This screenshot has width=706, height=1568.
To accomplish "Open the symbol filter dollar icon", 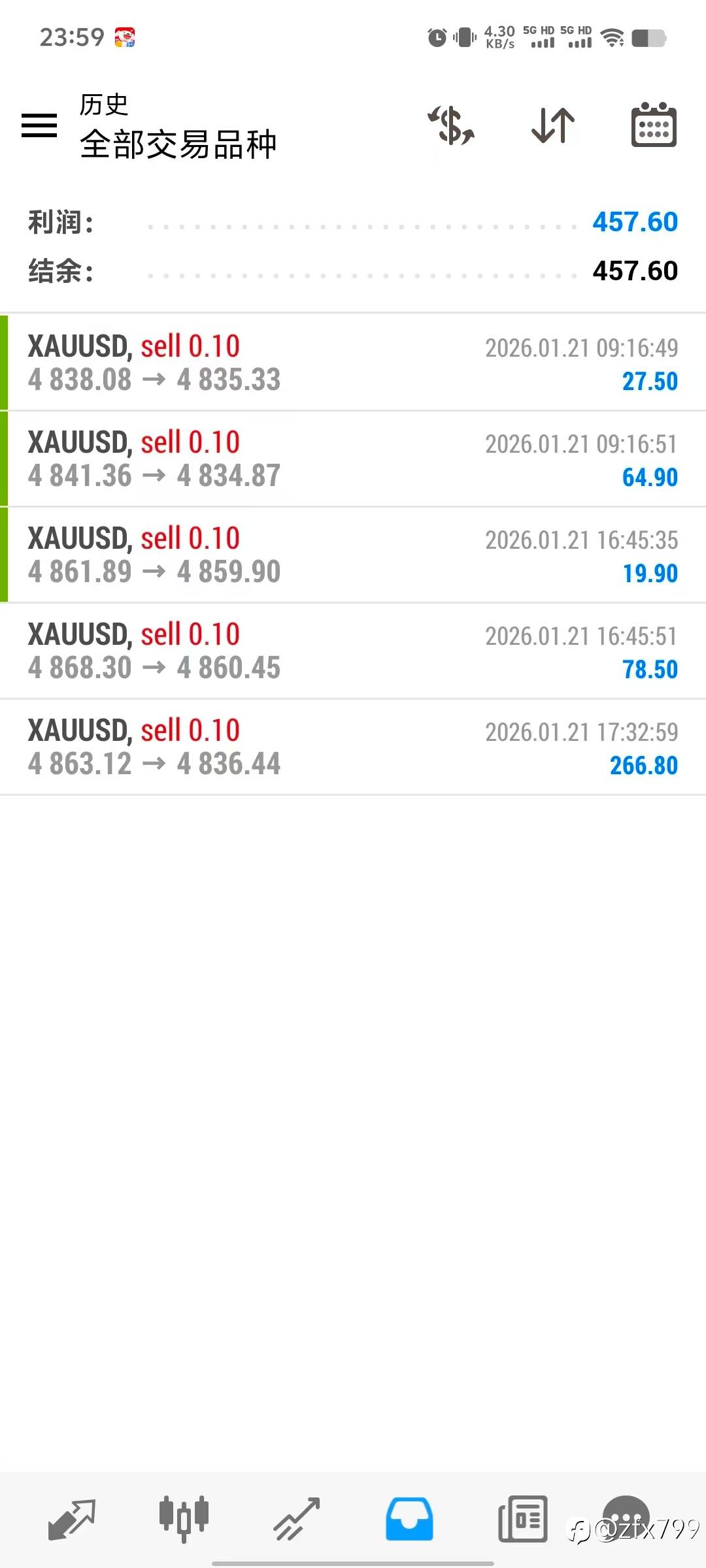I will pyautogui.click(x=452, y=125).
